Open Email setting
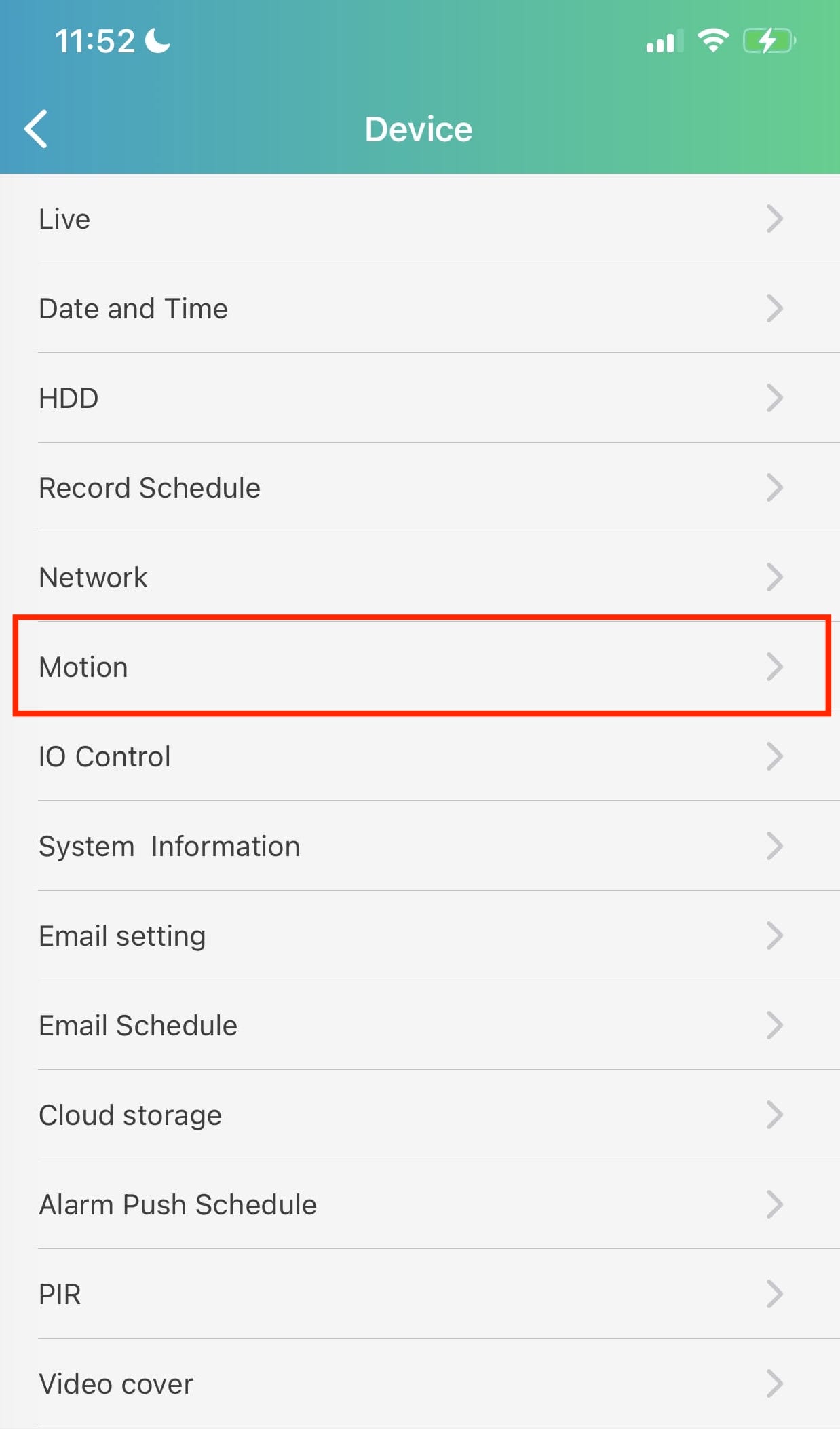840x1429 pixels. tap(420, 936)
